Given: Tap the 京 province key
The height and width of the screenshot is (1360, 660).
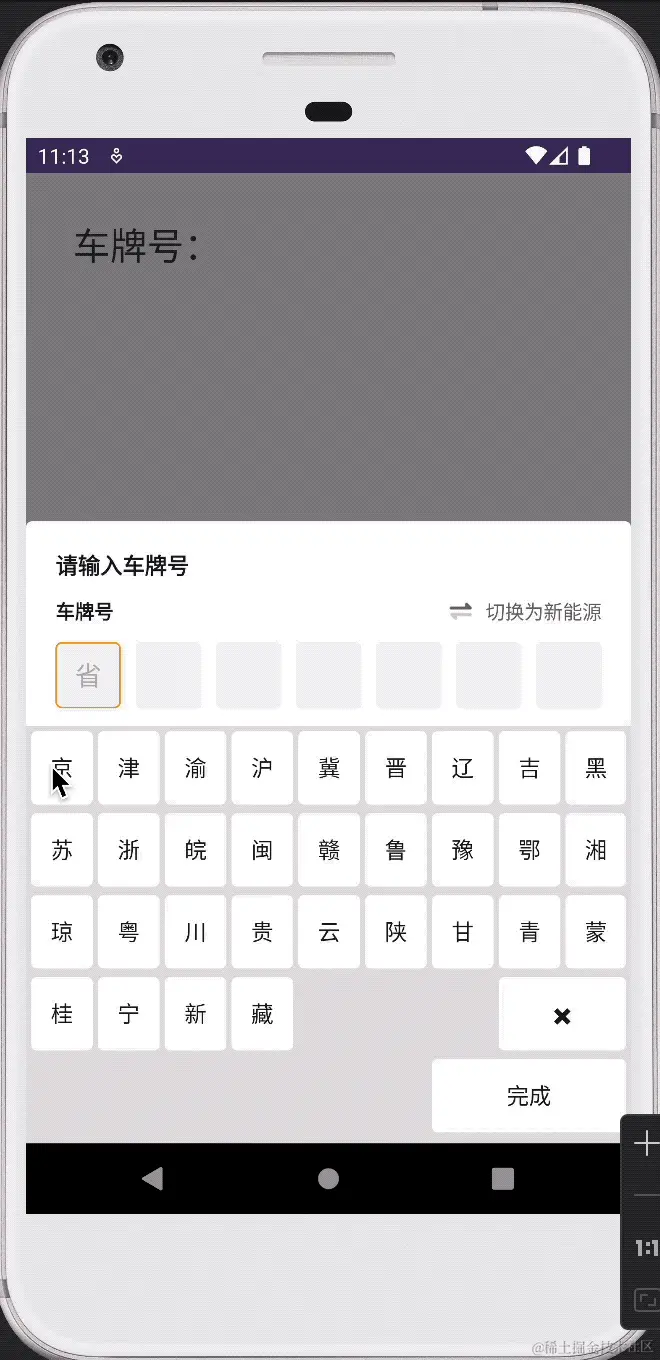Looking at the screenshot, I should pos(62,768).
